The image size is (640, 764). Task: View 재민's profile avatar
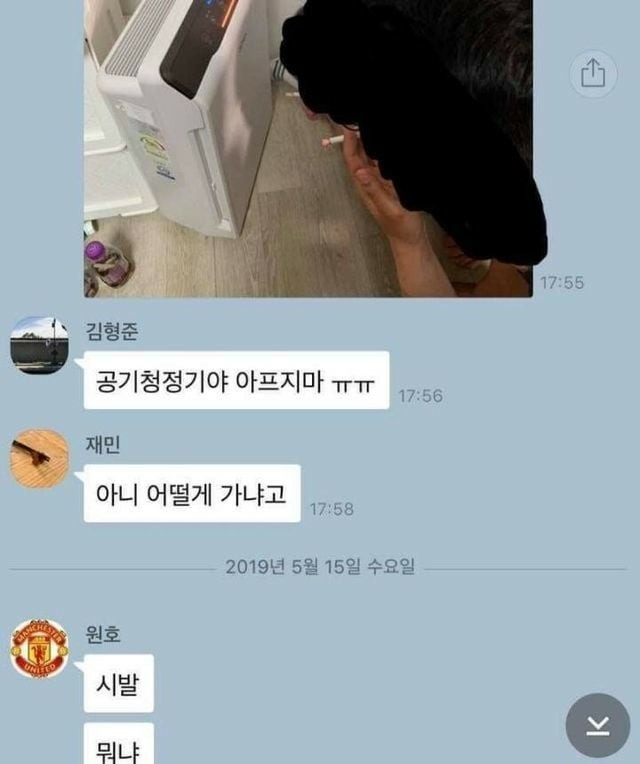click(39, 459)
